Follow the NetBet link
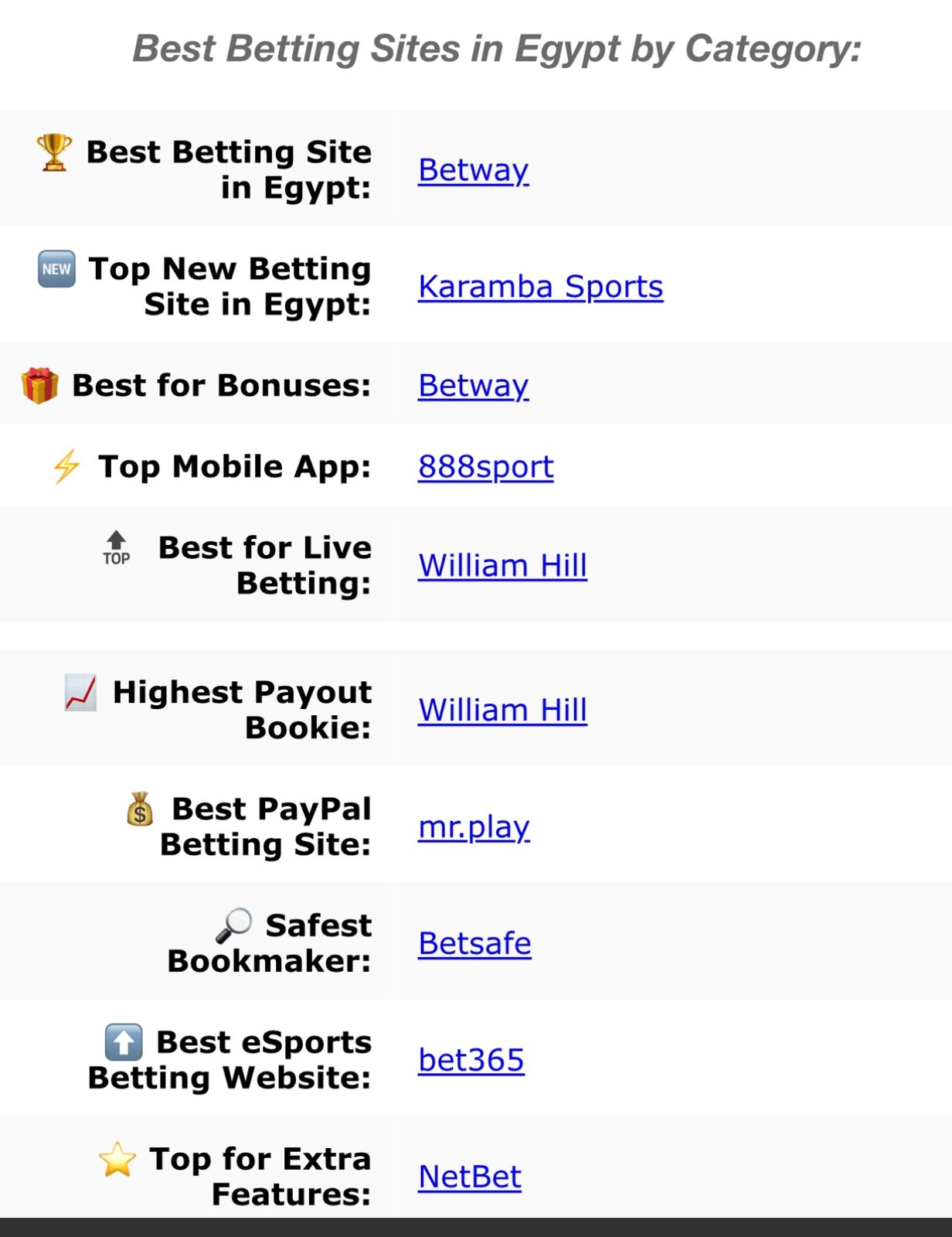 (x=469, y=1177)
